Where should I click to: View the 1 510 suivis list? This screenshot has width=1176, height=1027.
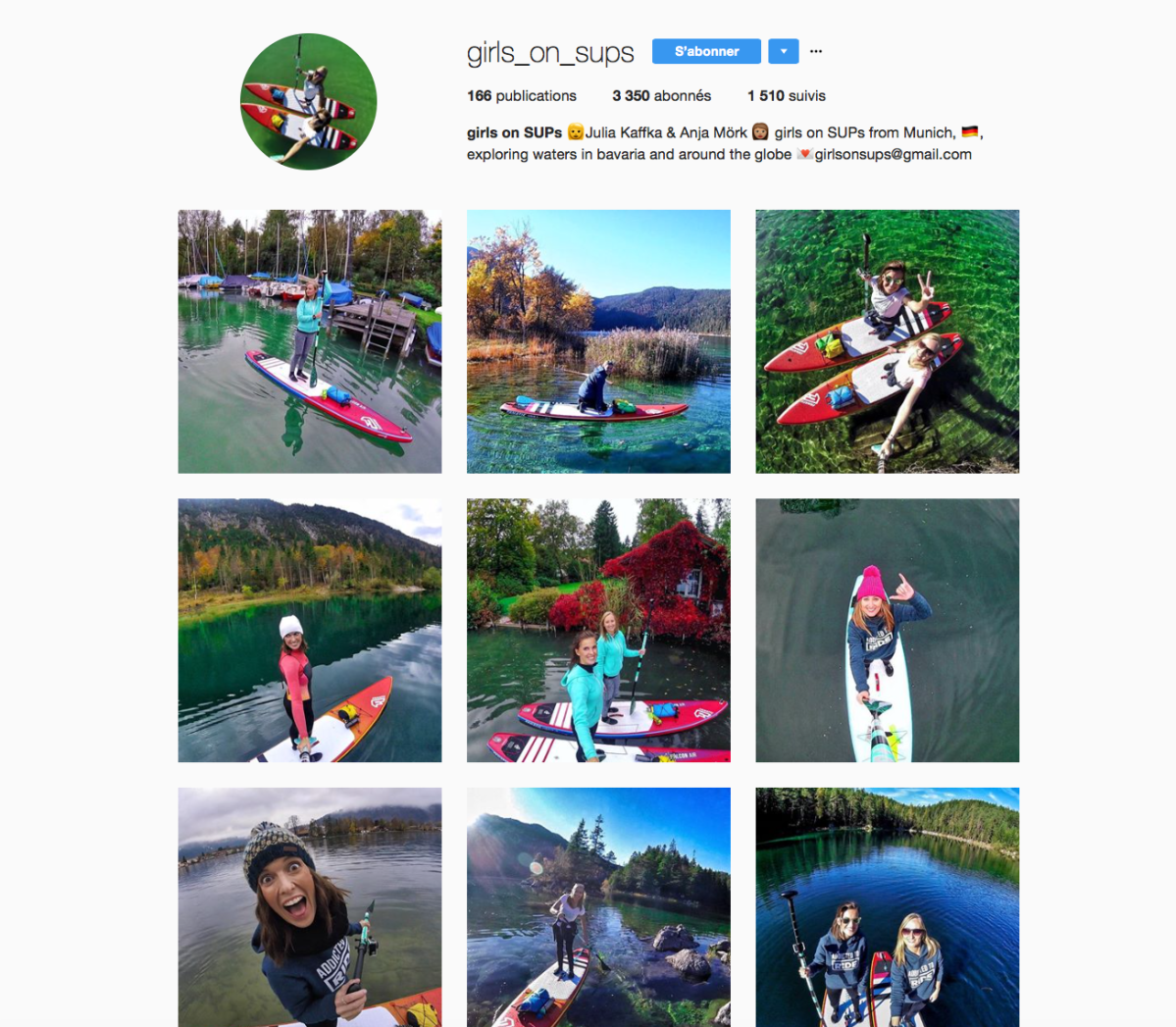point(786,95)
